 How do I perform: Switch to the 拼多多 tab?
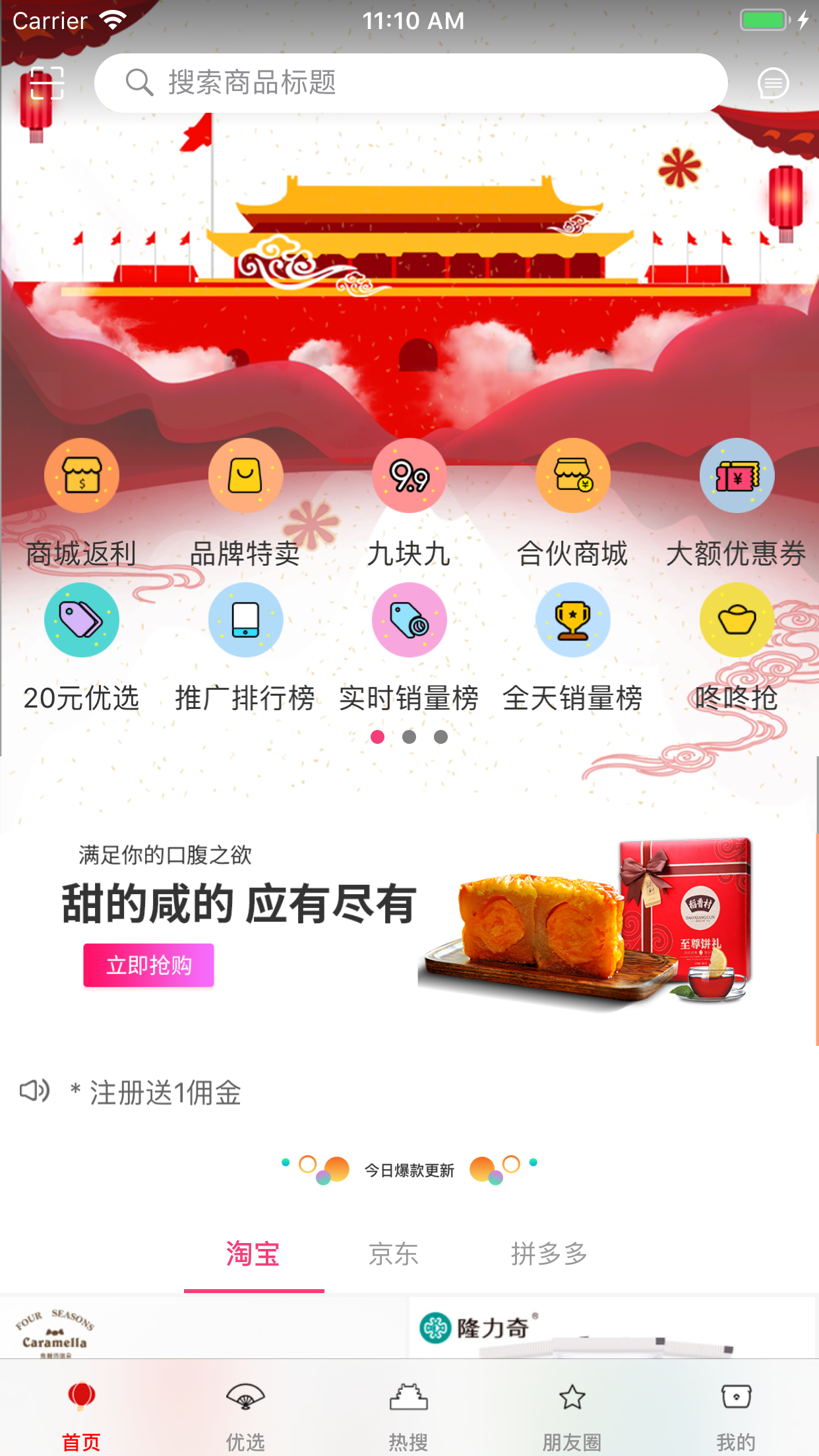[549, 1254]
